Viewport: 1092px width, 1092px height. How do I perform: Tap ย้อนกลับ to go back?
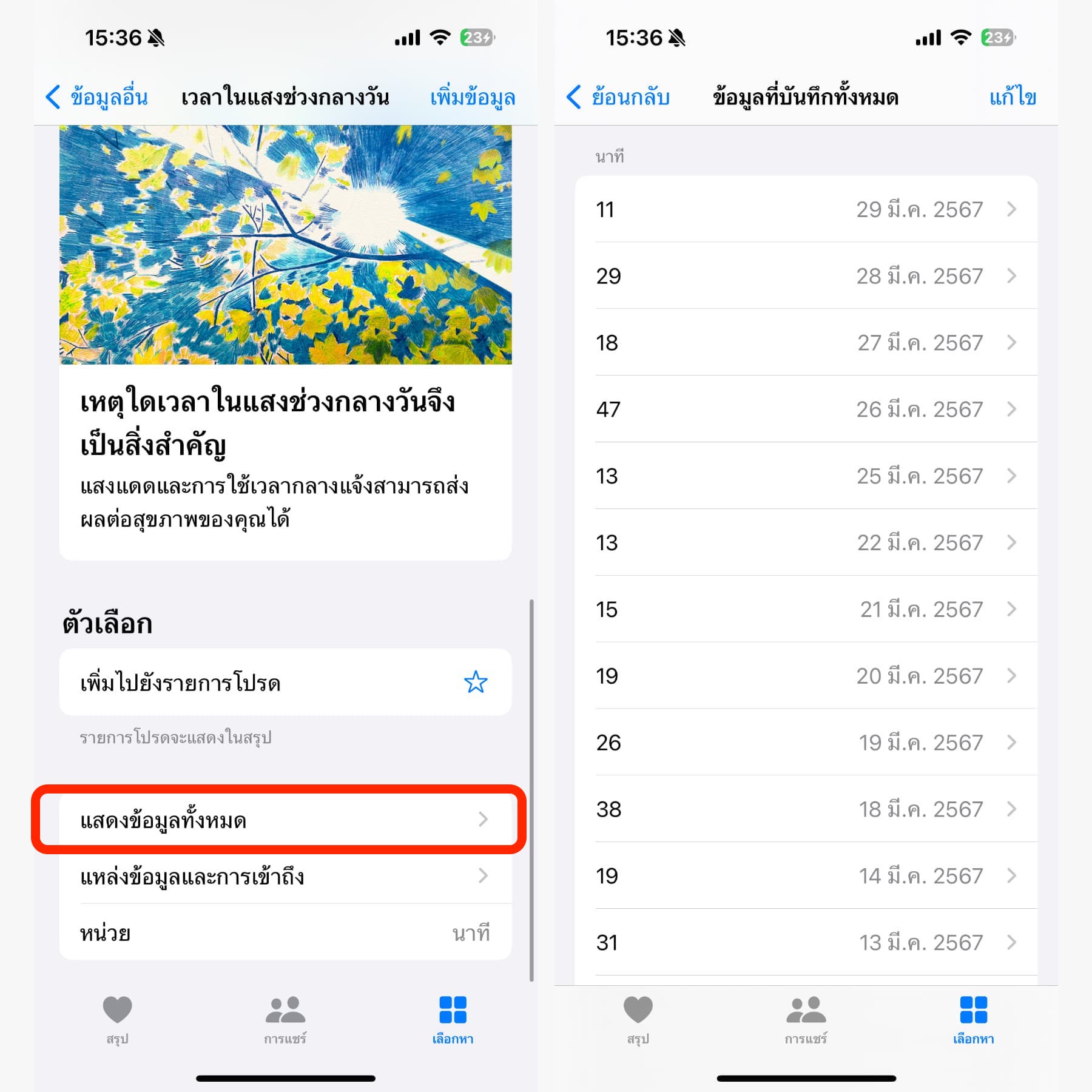[x=619, y=97]
